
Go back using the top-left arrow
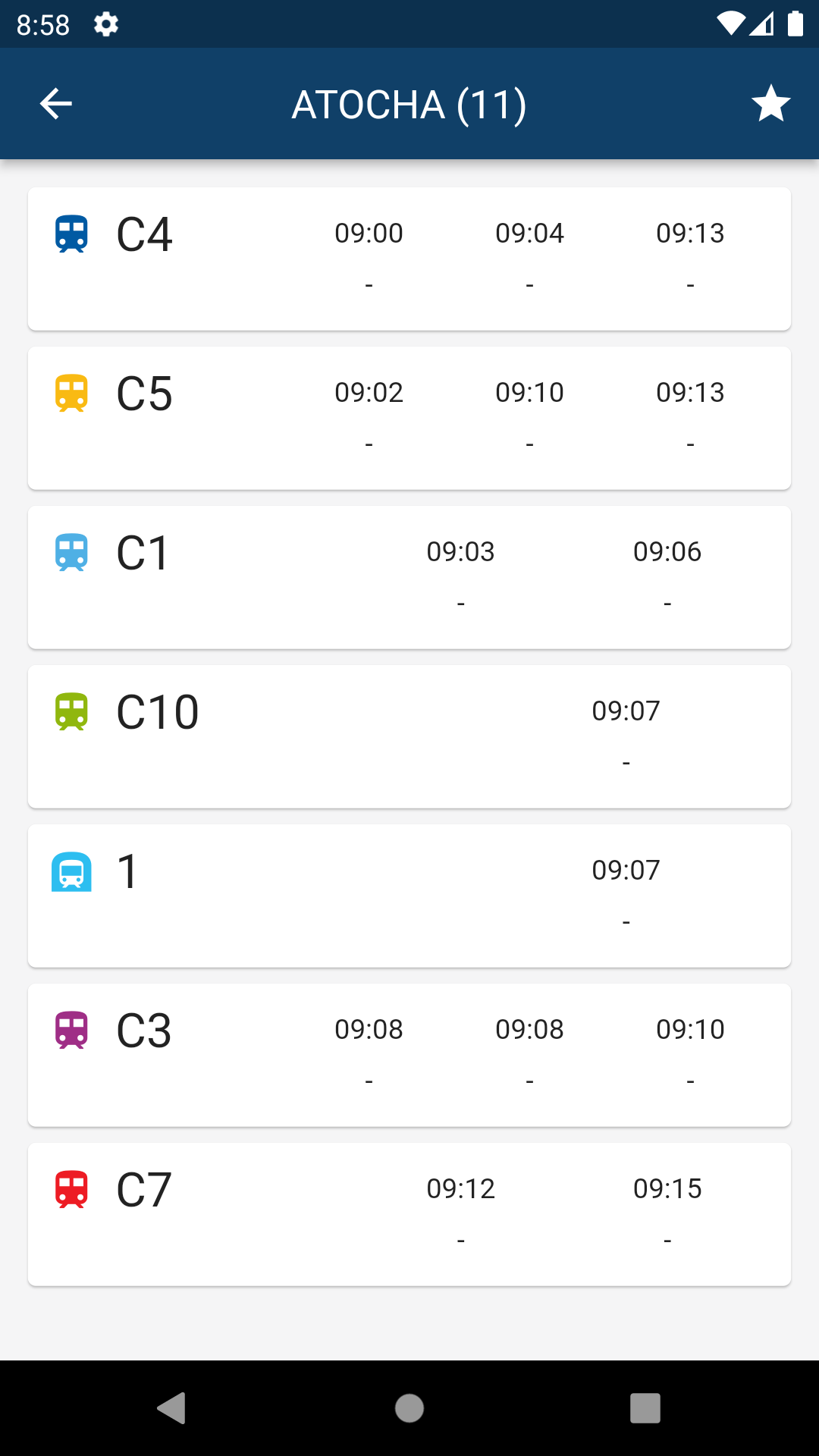(x=55, y=104)
